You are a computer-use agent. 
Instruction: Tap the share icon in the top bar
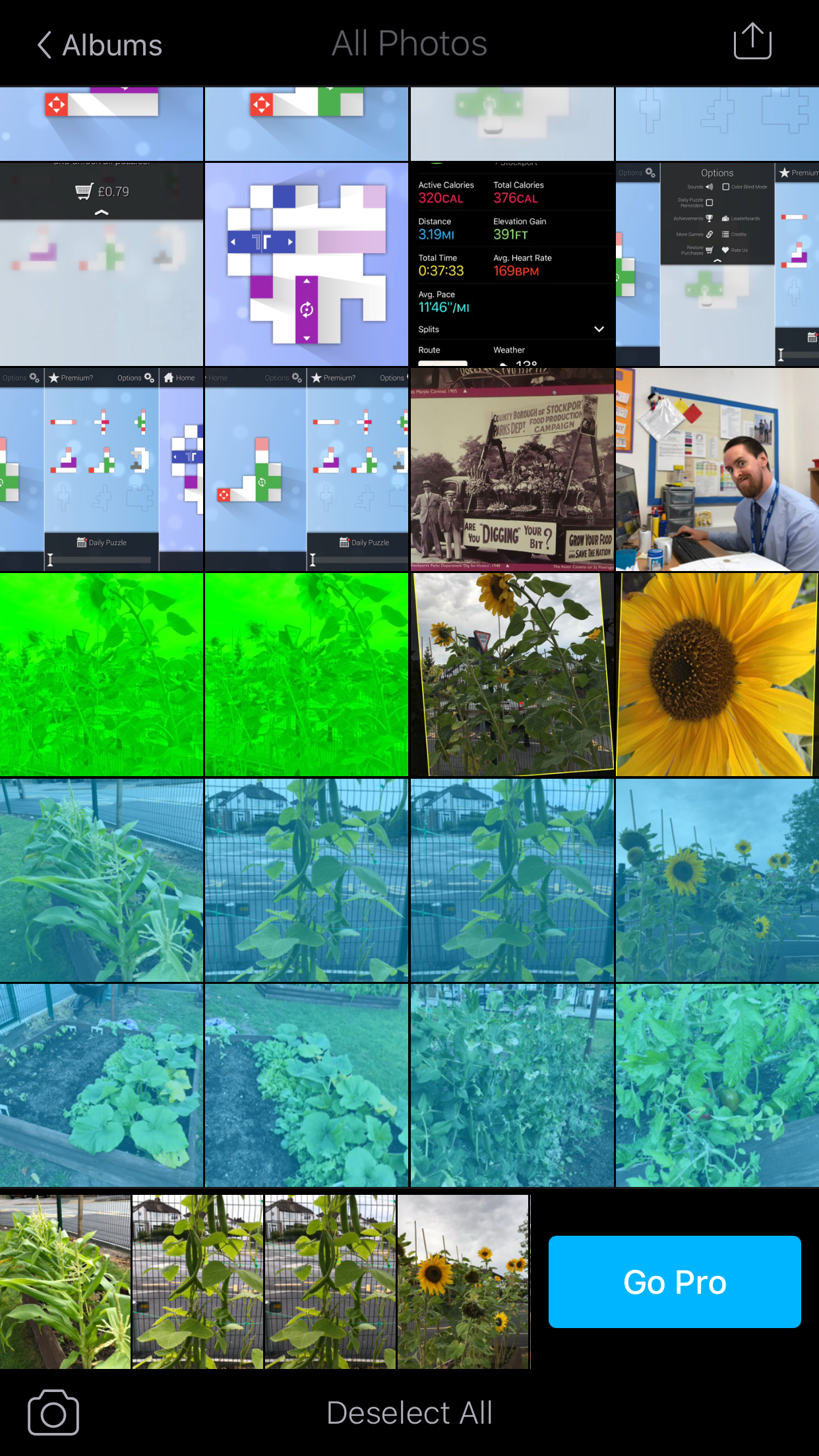pos(752,41)
